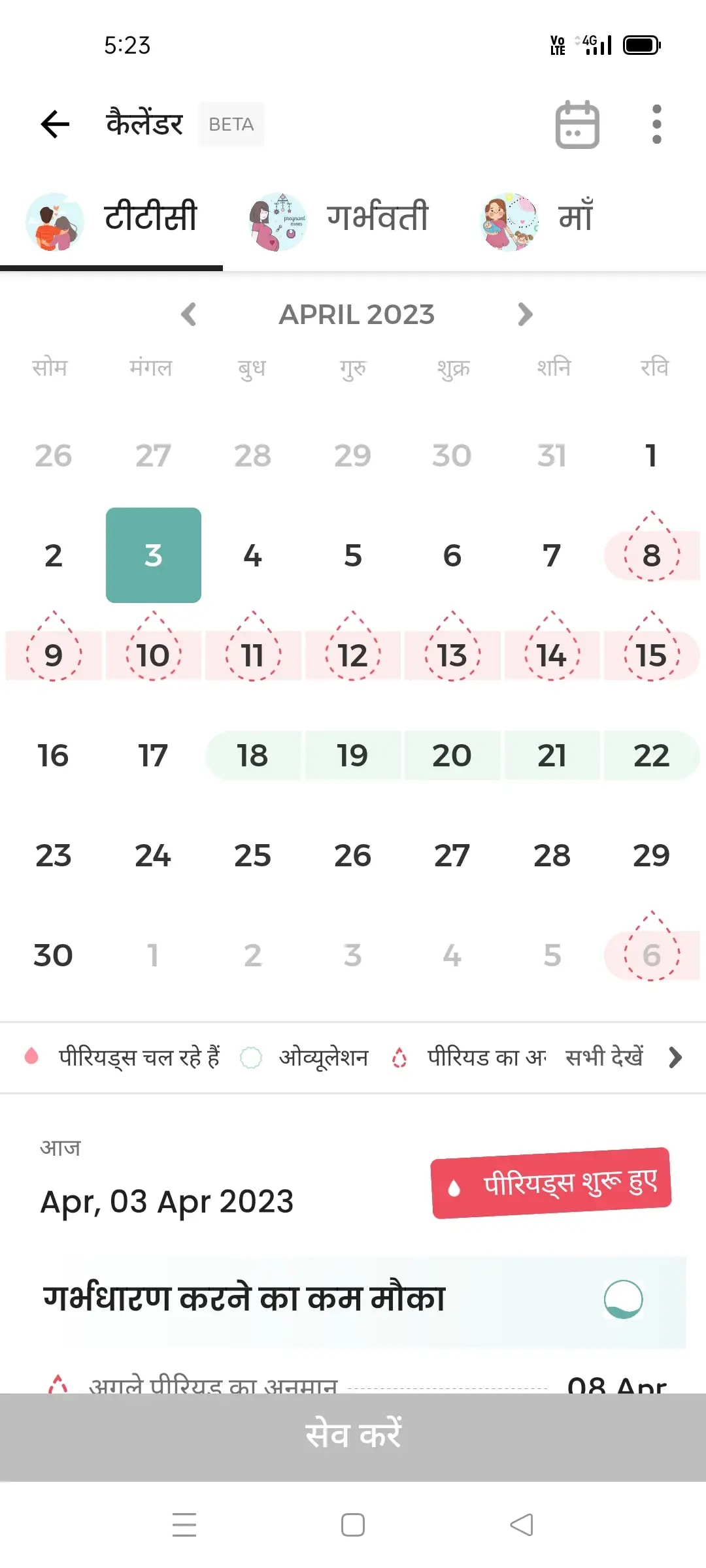The width and height of the screenshot is (706, 1568).
Task: Tap the पीरियड्स शुरू हुए button
Action: (551, 1184)
